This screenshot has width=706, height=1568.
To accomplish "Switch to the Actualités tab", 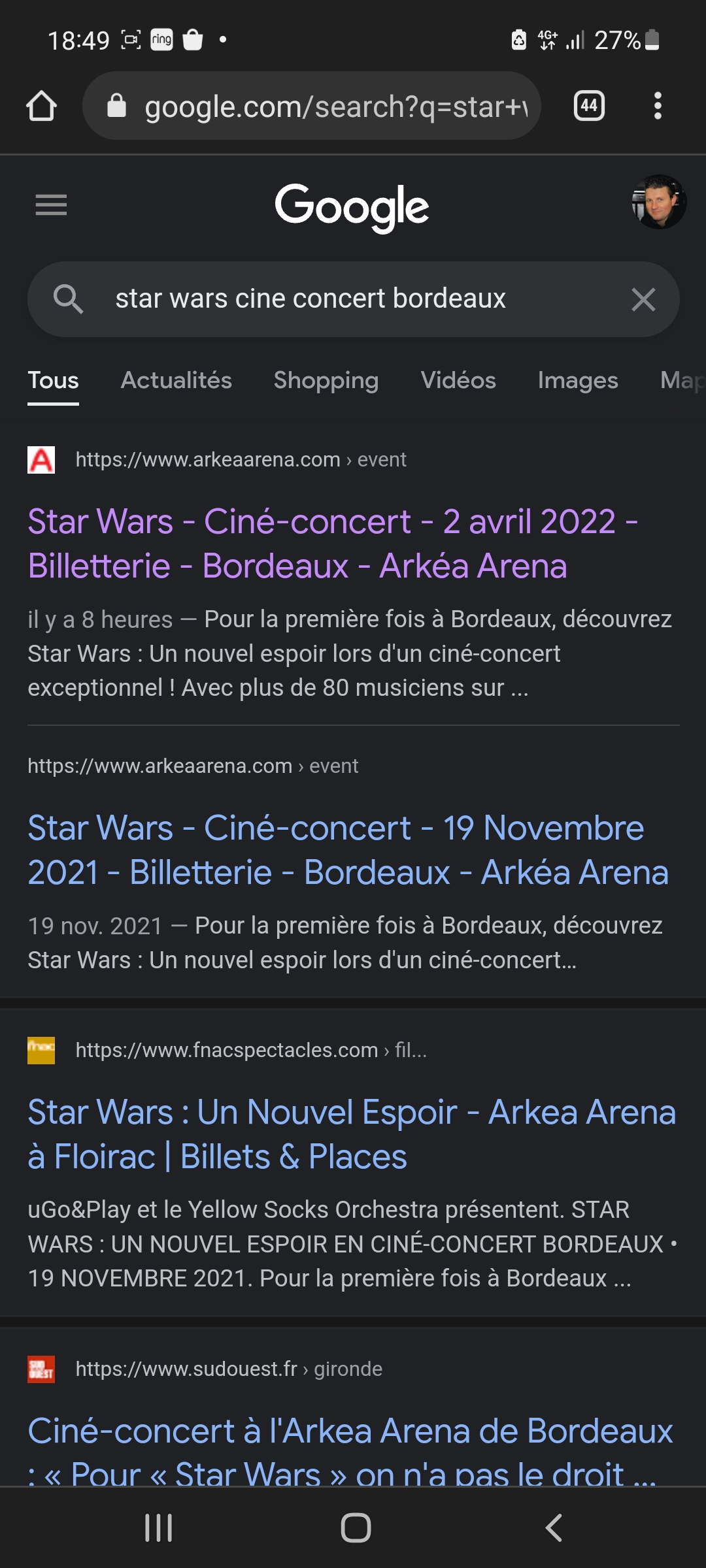I will click(176, 380).
